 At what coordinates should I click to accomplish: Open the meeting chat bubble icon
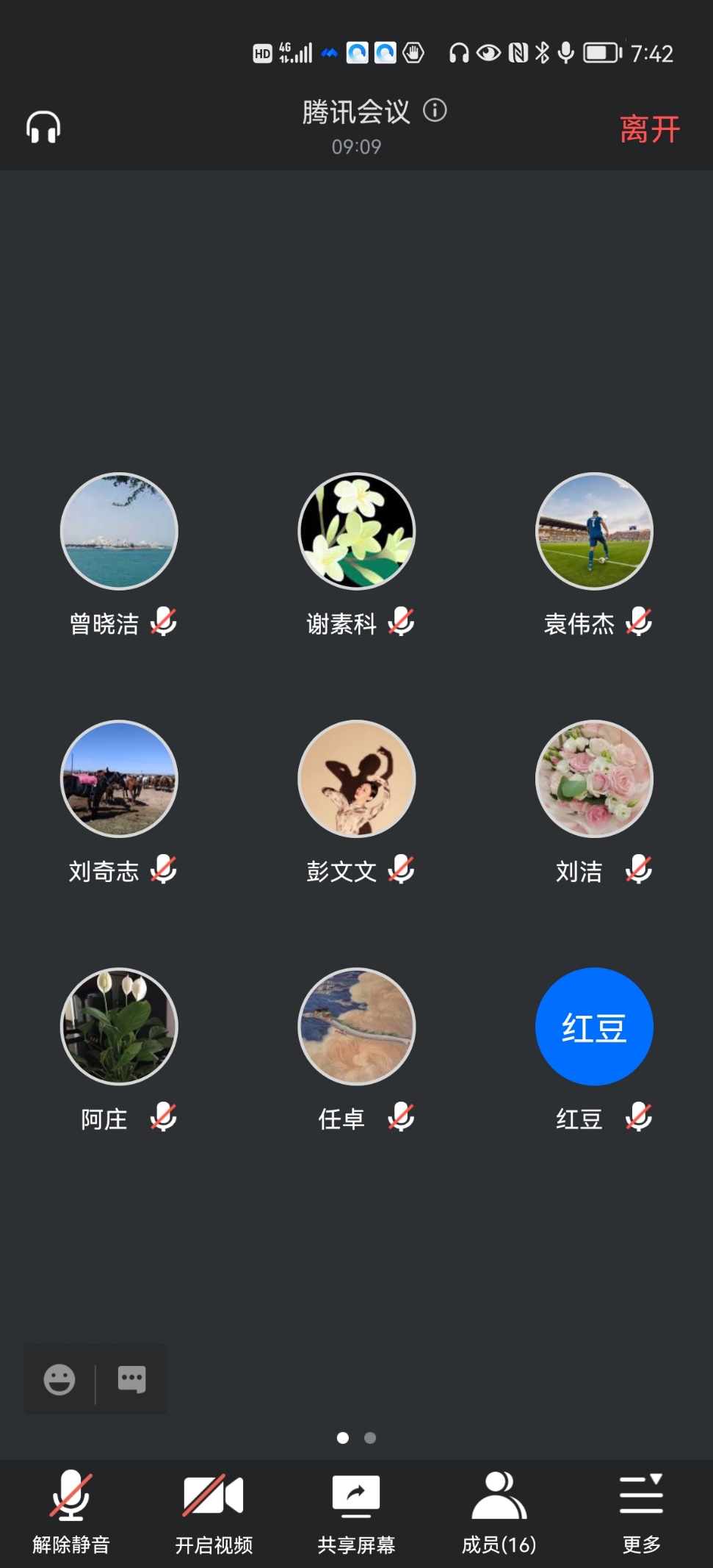(x=132, y=1379)
